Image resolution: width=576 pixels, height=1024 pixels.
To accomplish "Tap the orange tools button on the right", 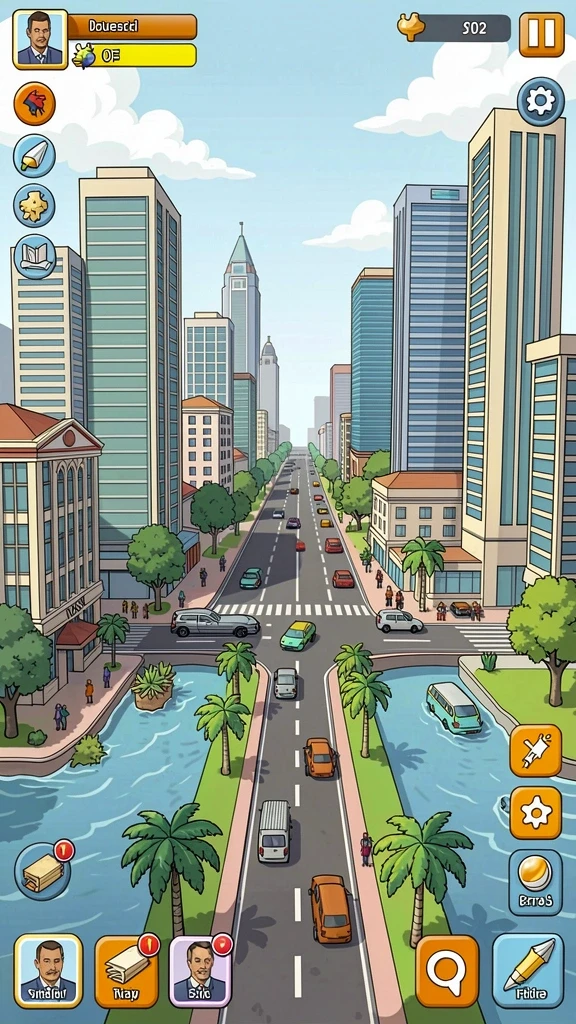I will pyautogui.click(x=536, y=750).
